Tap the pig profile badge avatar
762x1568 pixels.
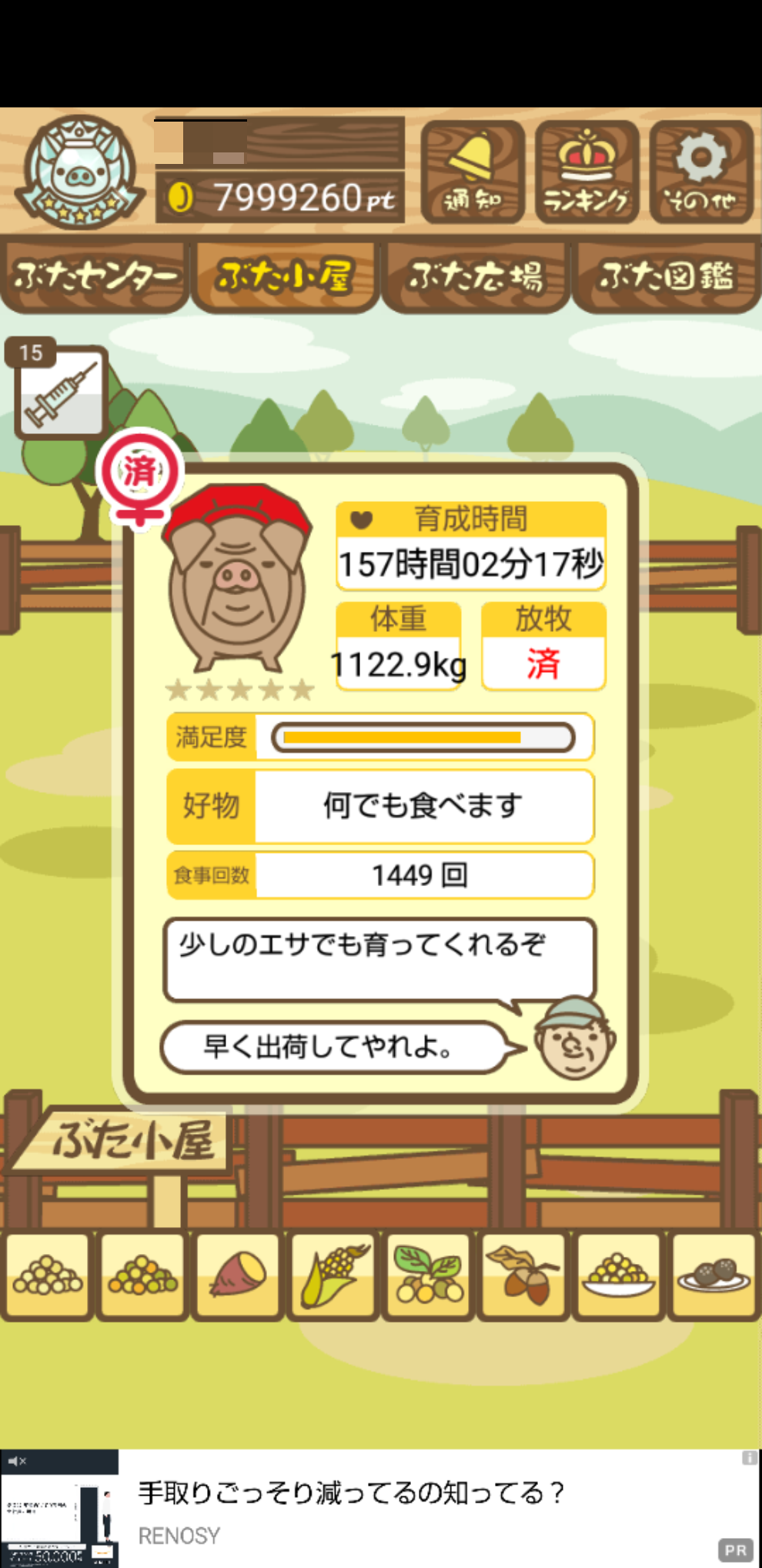[80, 172]
